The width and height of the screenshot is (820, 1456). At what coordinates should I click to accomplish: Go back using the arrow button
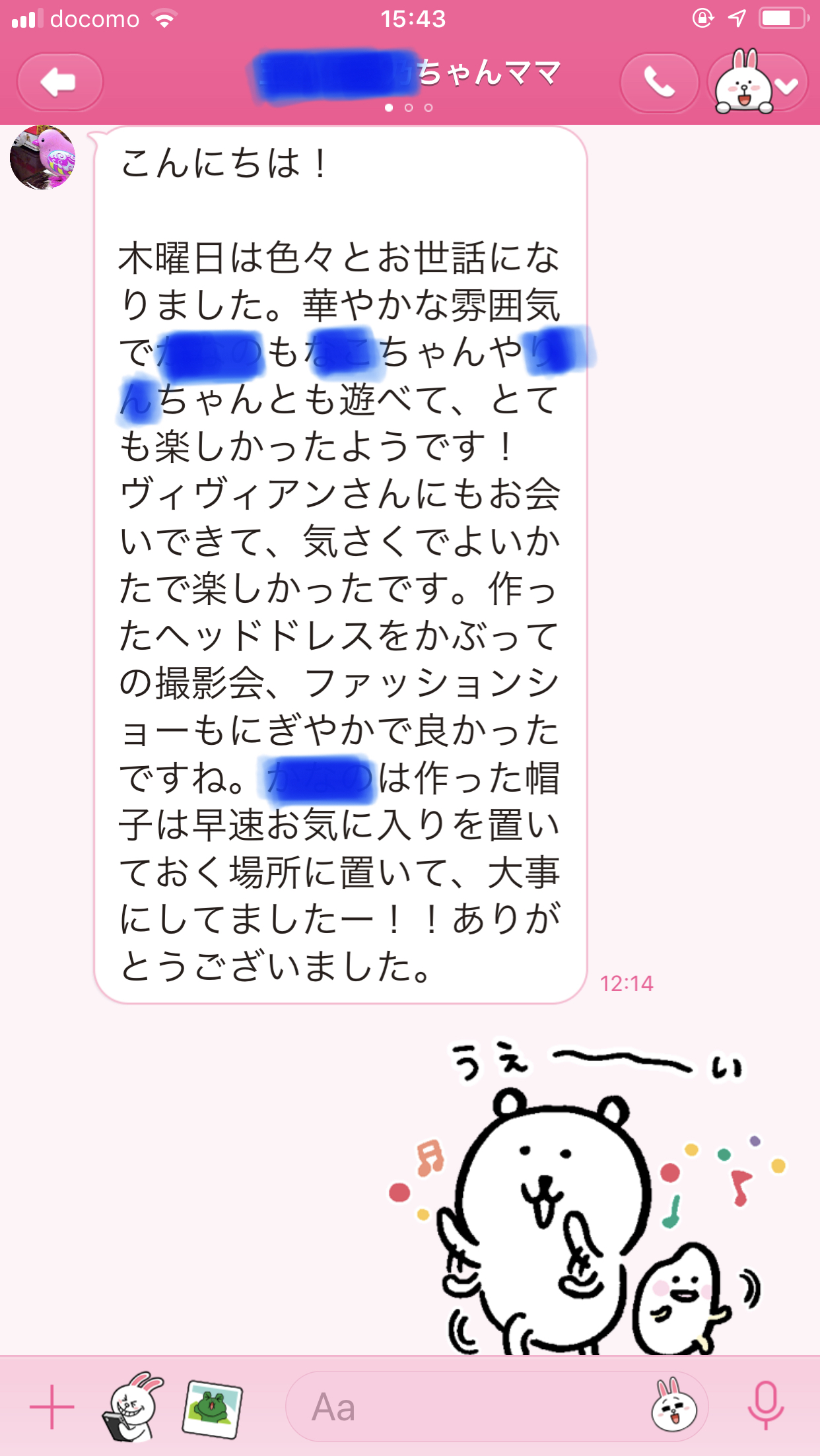point(59,83)
